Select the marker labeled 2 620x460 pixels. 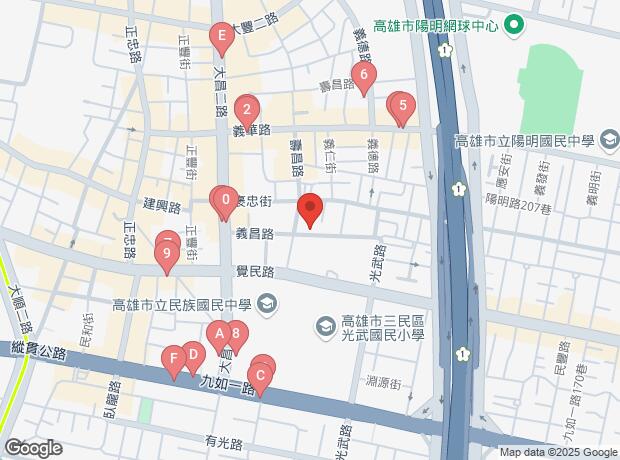[247, 109]
